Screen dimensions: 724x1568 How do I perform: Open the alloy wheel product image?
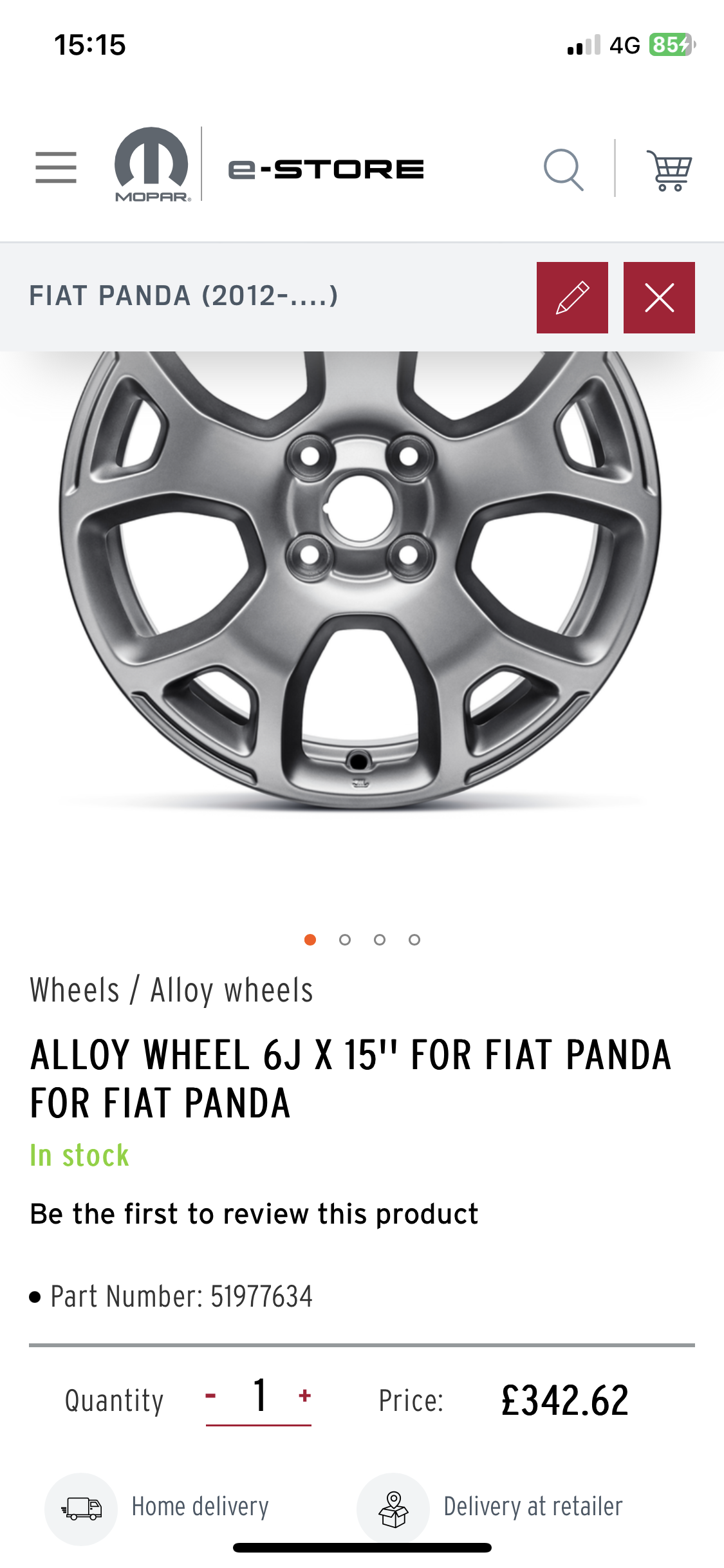360,579
